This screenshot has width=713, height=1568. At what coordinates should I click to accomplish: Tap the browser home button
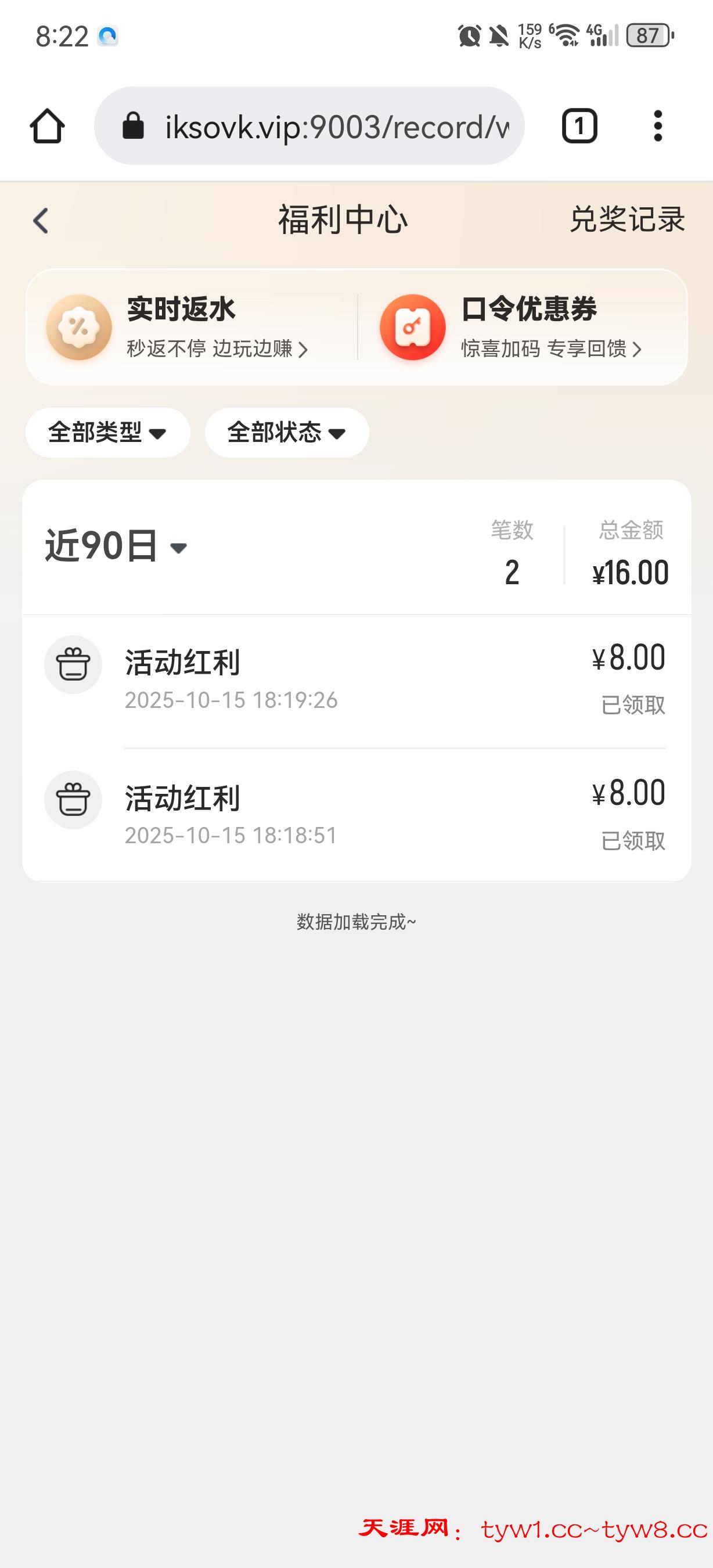(x=47, y=126)
